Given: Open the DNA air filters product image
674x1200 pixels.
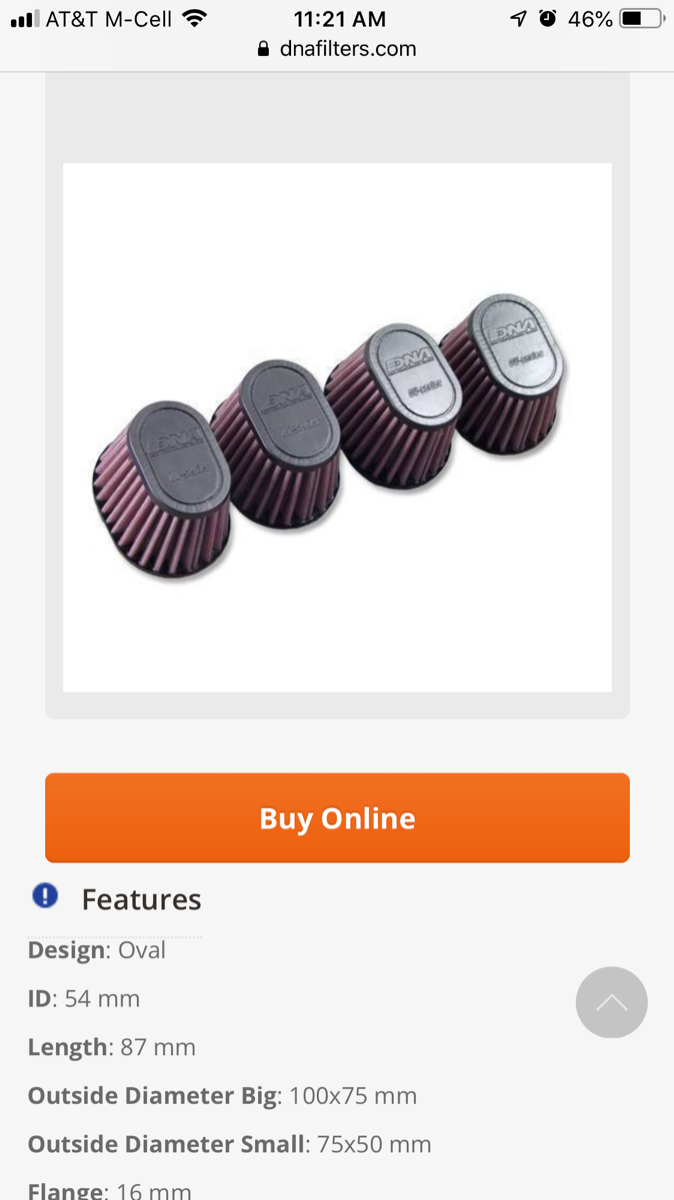Looking at the screenshot, I should pyautogui.click(x=337, y=427).
